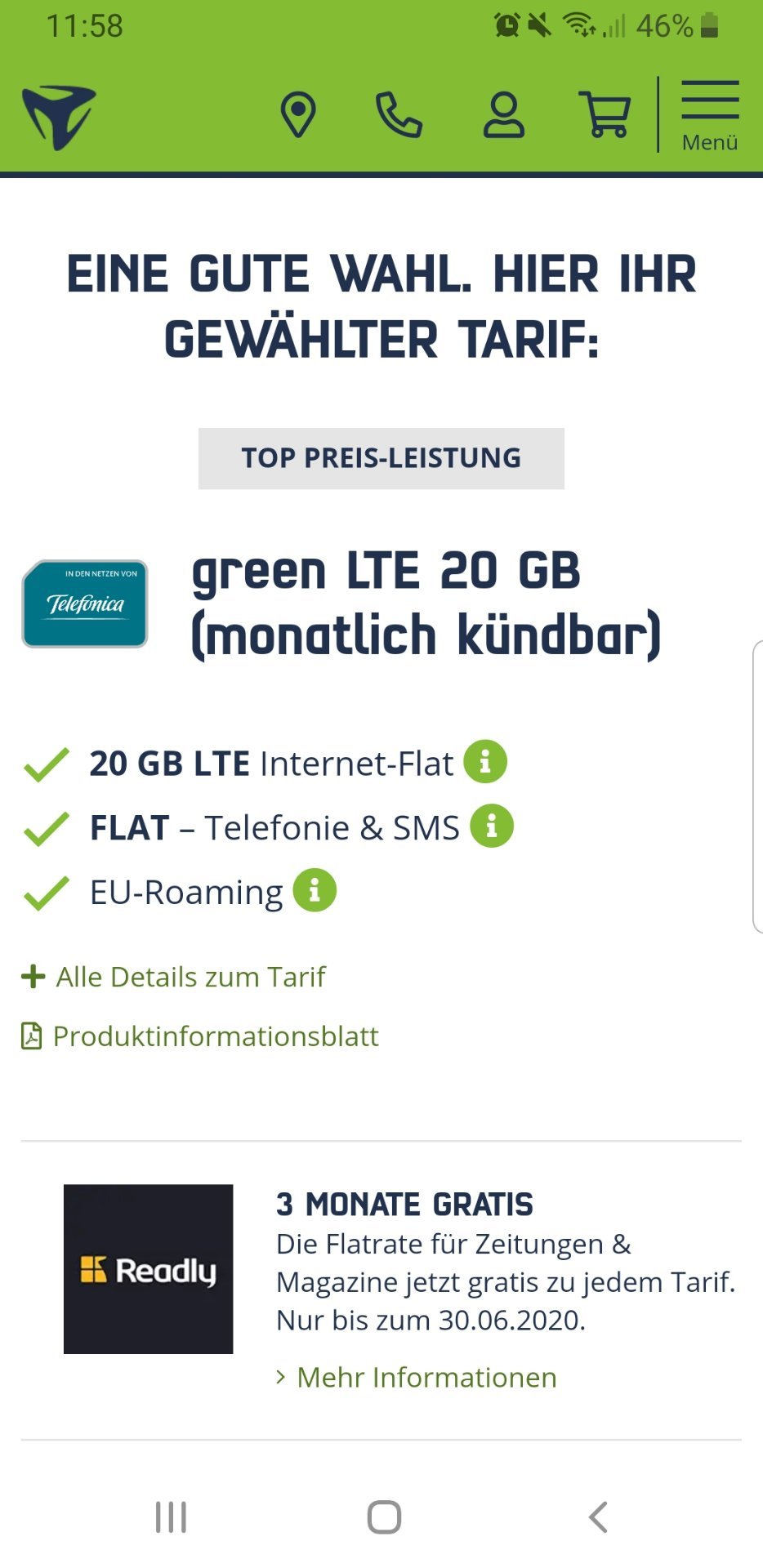Show info for 20 GB LTE Internet-Flat
Viewport: 763px width, 1568px height.
(485, 762)
